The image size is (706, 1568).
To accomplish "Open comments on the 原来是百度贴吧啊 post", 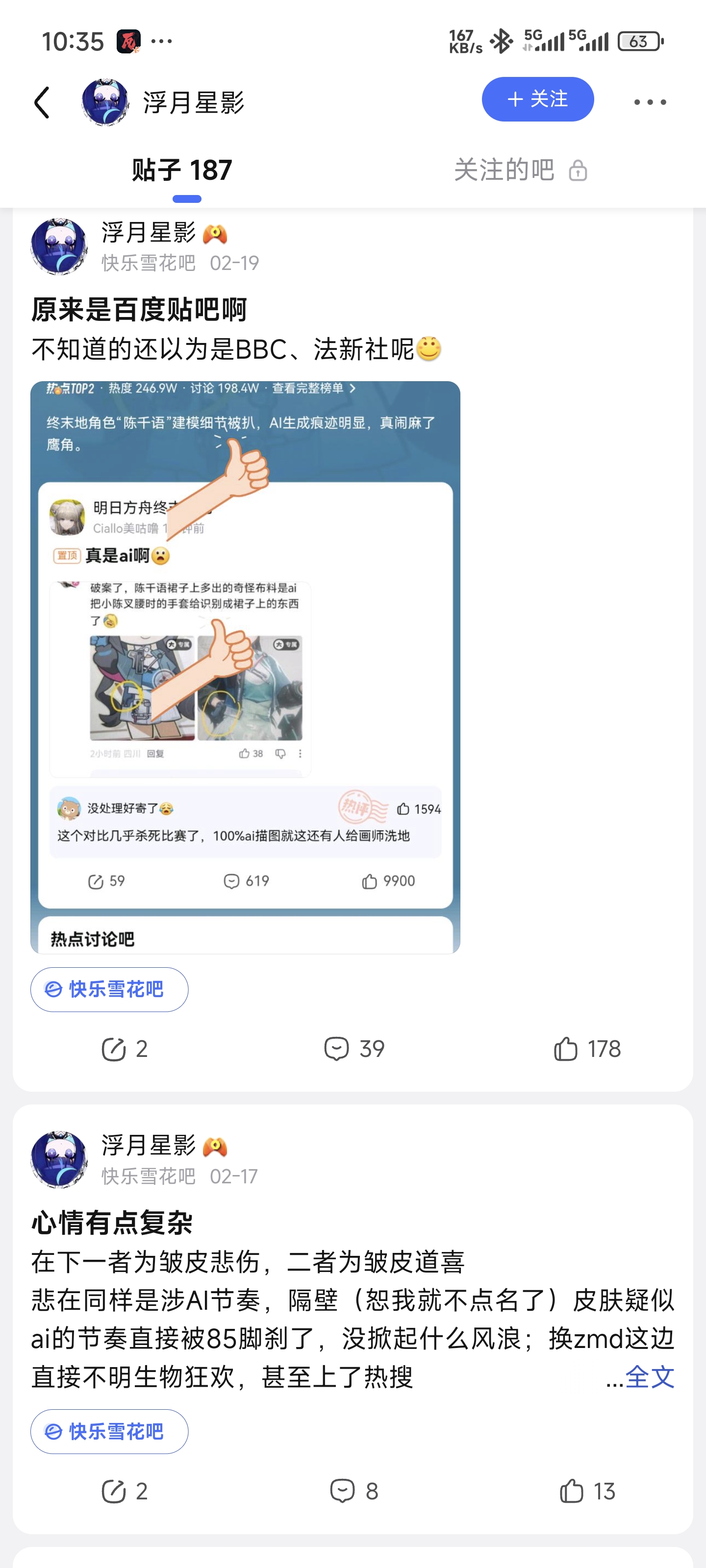I will pos(354,1049).
